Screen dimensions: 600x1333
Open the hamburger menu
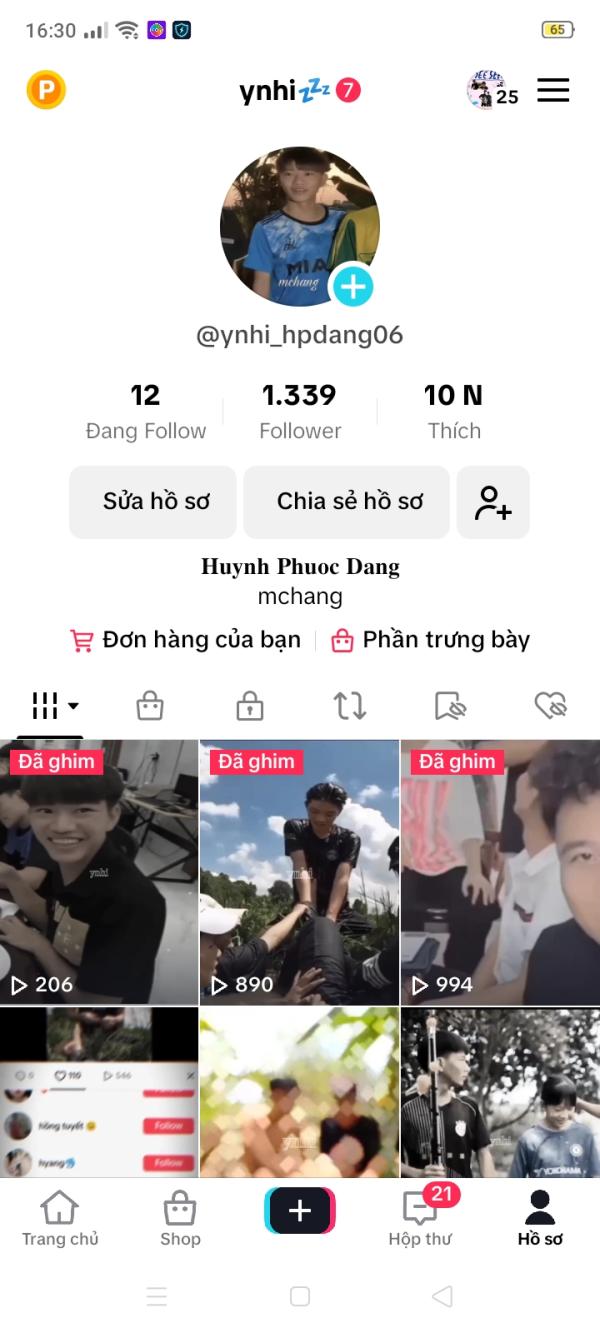point(553,90)
